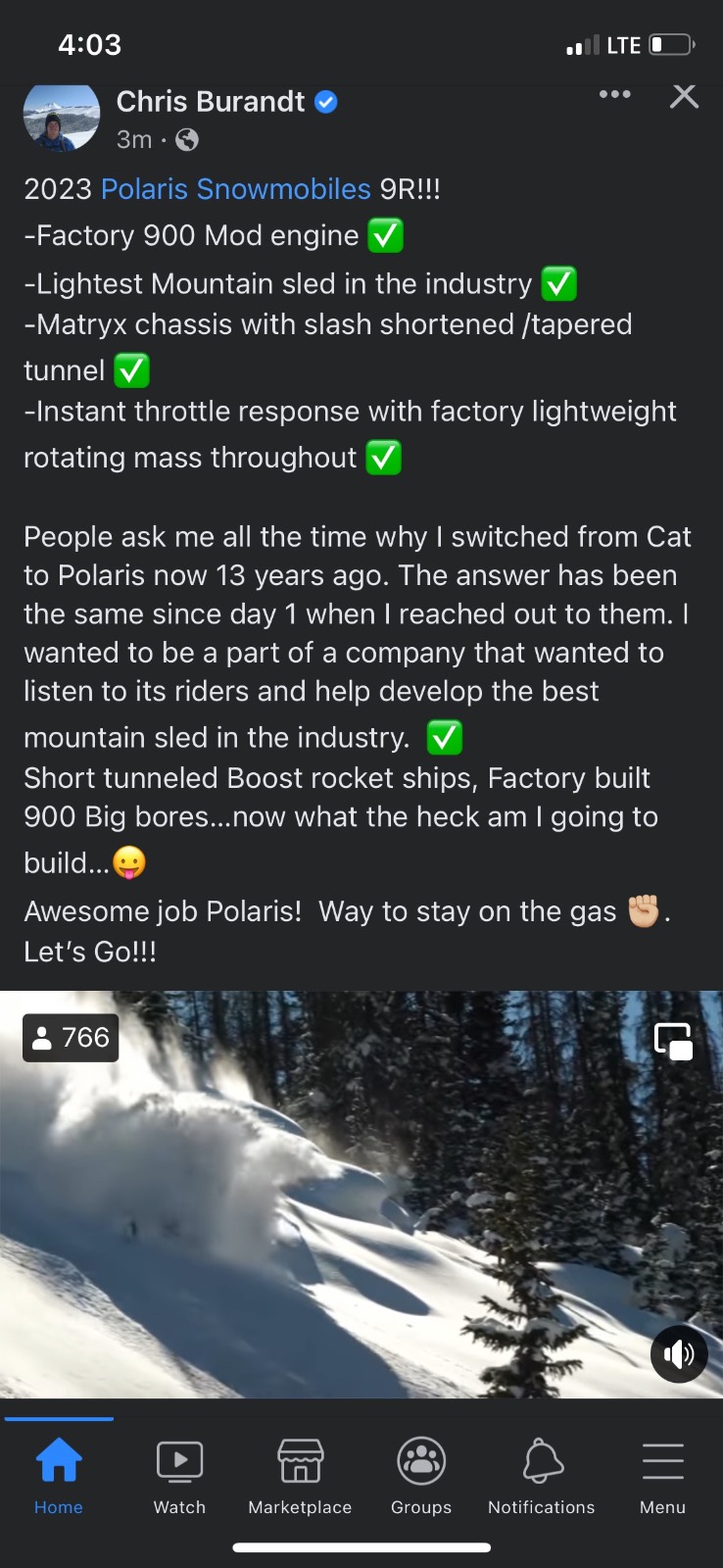Toggle the video sound speaker button
Image resolution: width=723 pixels, height=1568 pixels.
(x=679, y=1354)
